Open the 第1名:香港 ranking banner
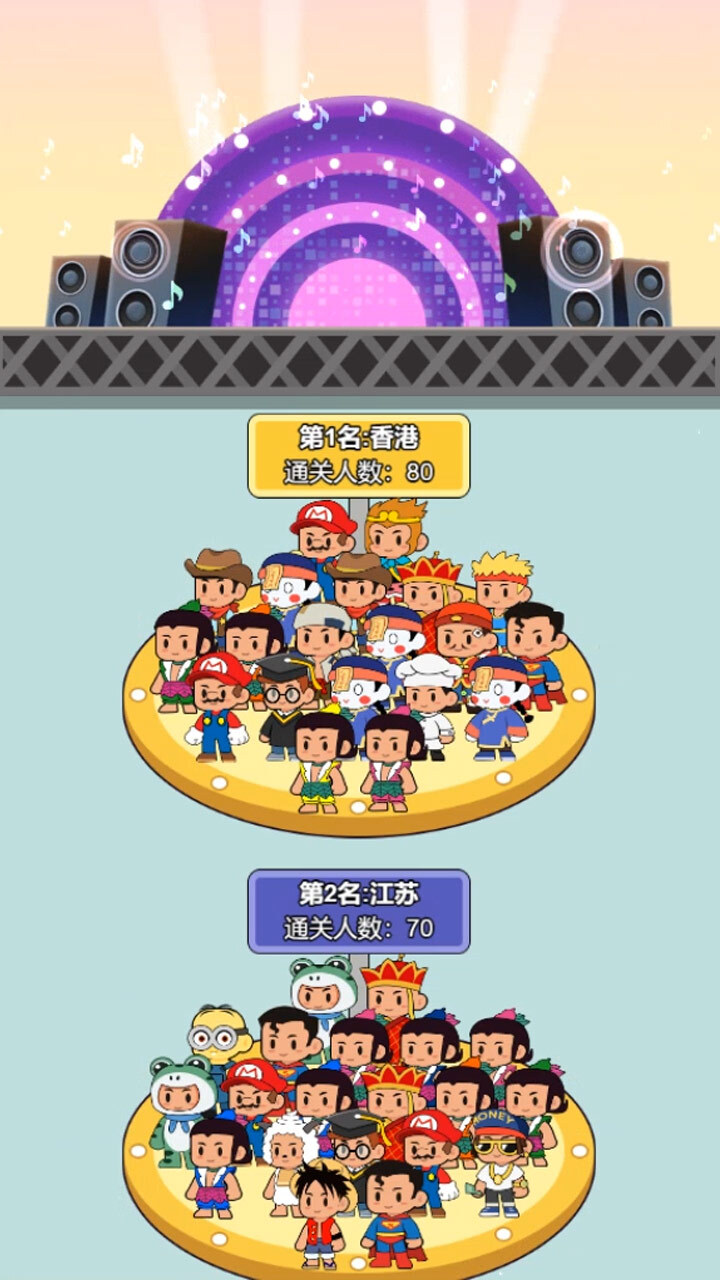 click(x=360, y=432)
